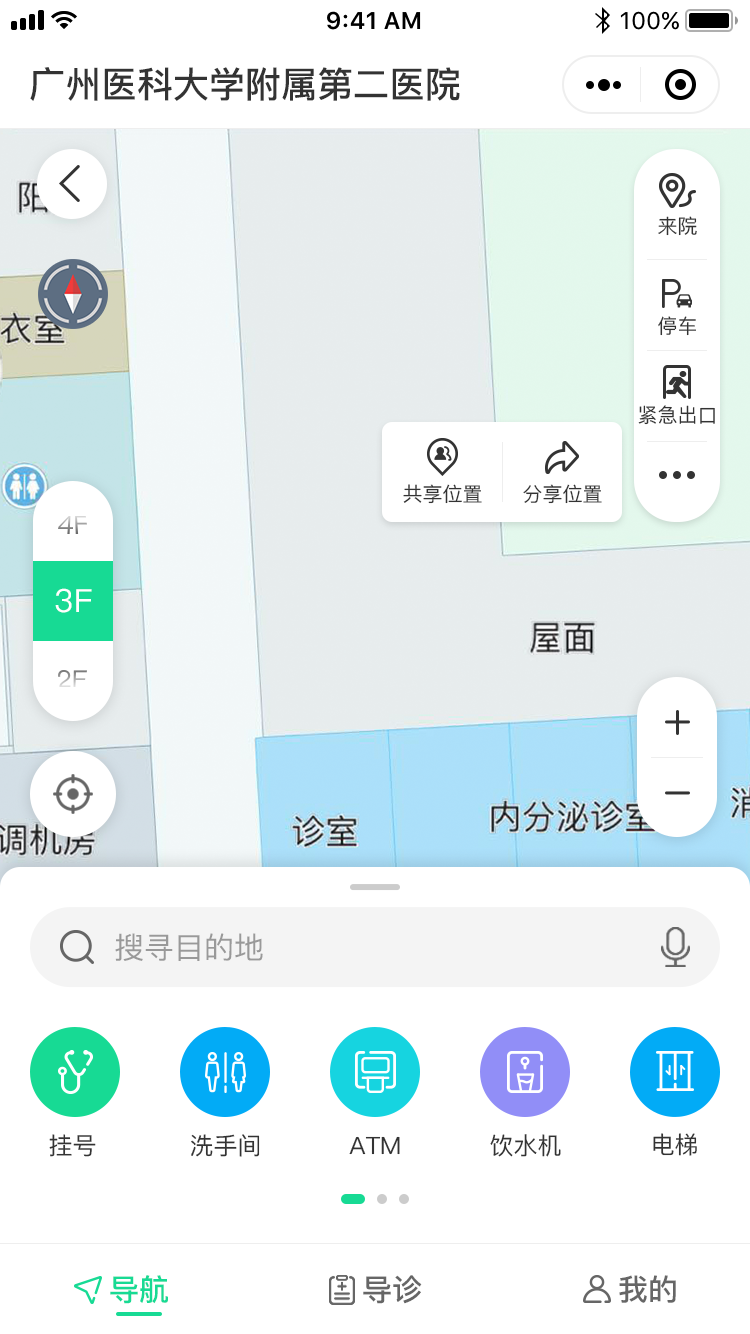
Task: Find the nearest 洗手间
Action: point(225,1092)
